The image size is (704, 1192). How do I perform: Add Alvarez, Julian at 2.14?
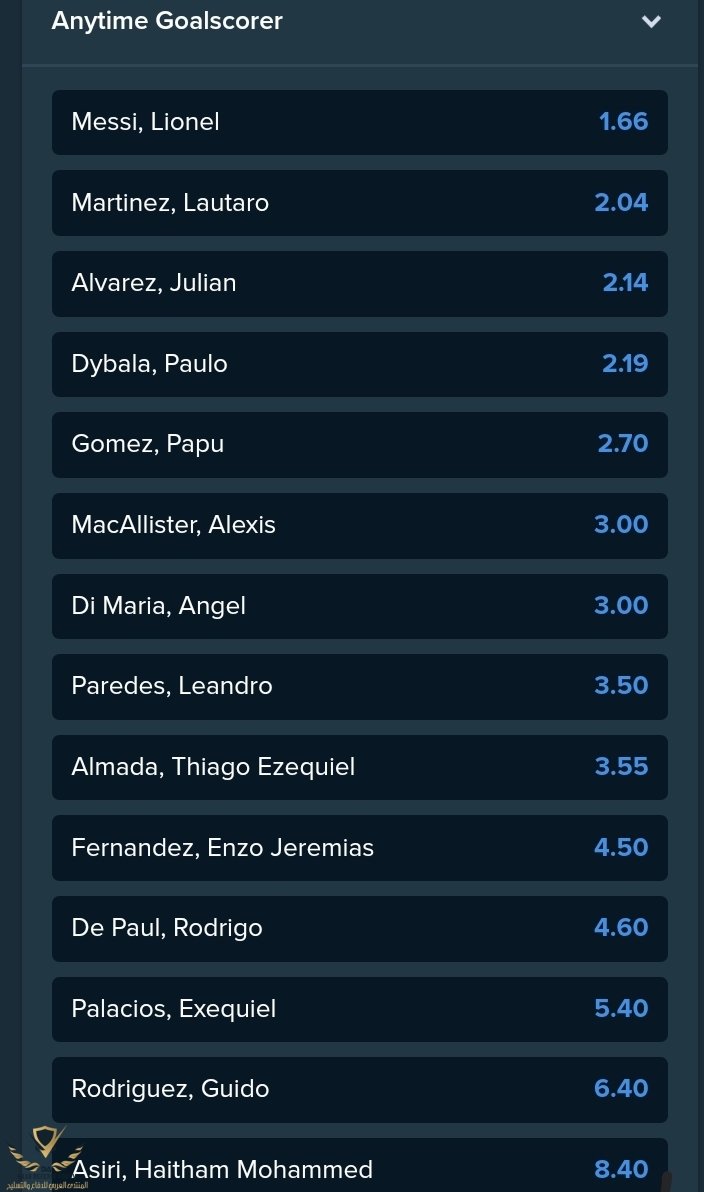pos(360,283)
